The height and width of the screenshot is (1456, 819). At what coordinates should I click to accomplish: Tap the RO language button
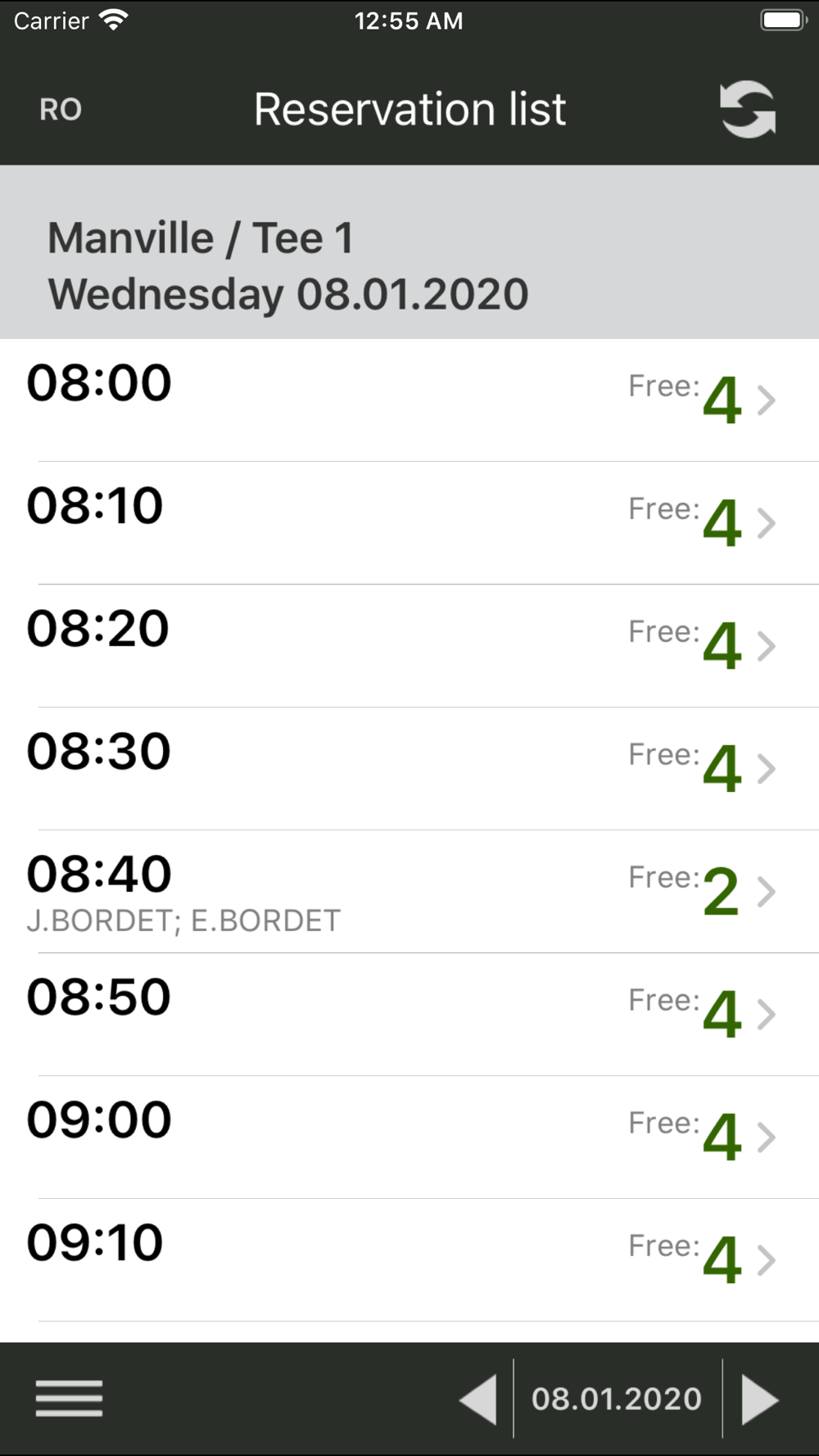[x=61, y=110]
